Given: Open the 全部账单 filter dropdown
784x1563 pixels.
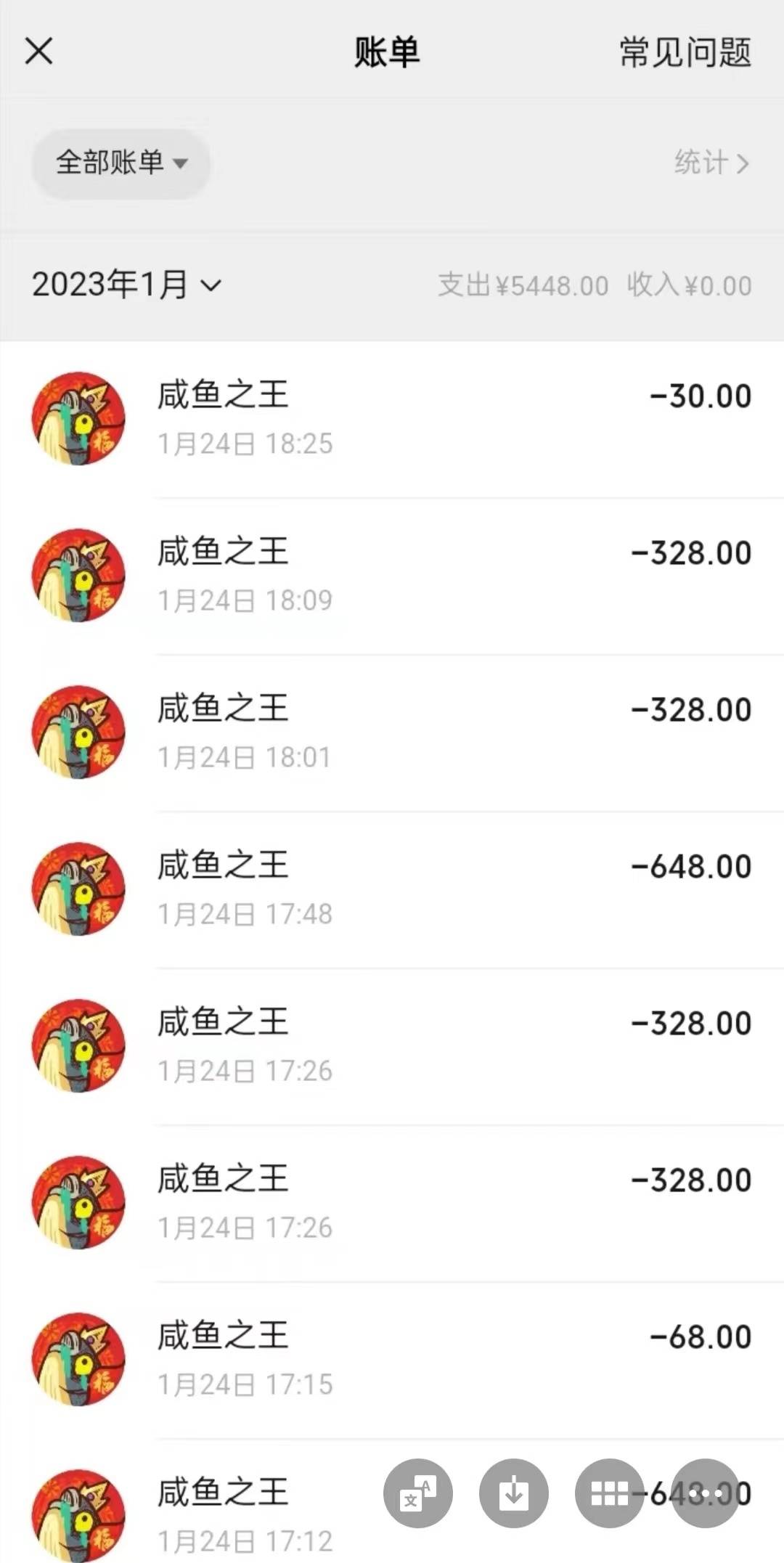Looking at the screenshot, I should [x=121, y=163].
